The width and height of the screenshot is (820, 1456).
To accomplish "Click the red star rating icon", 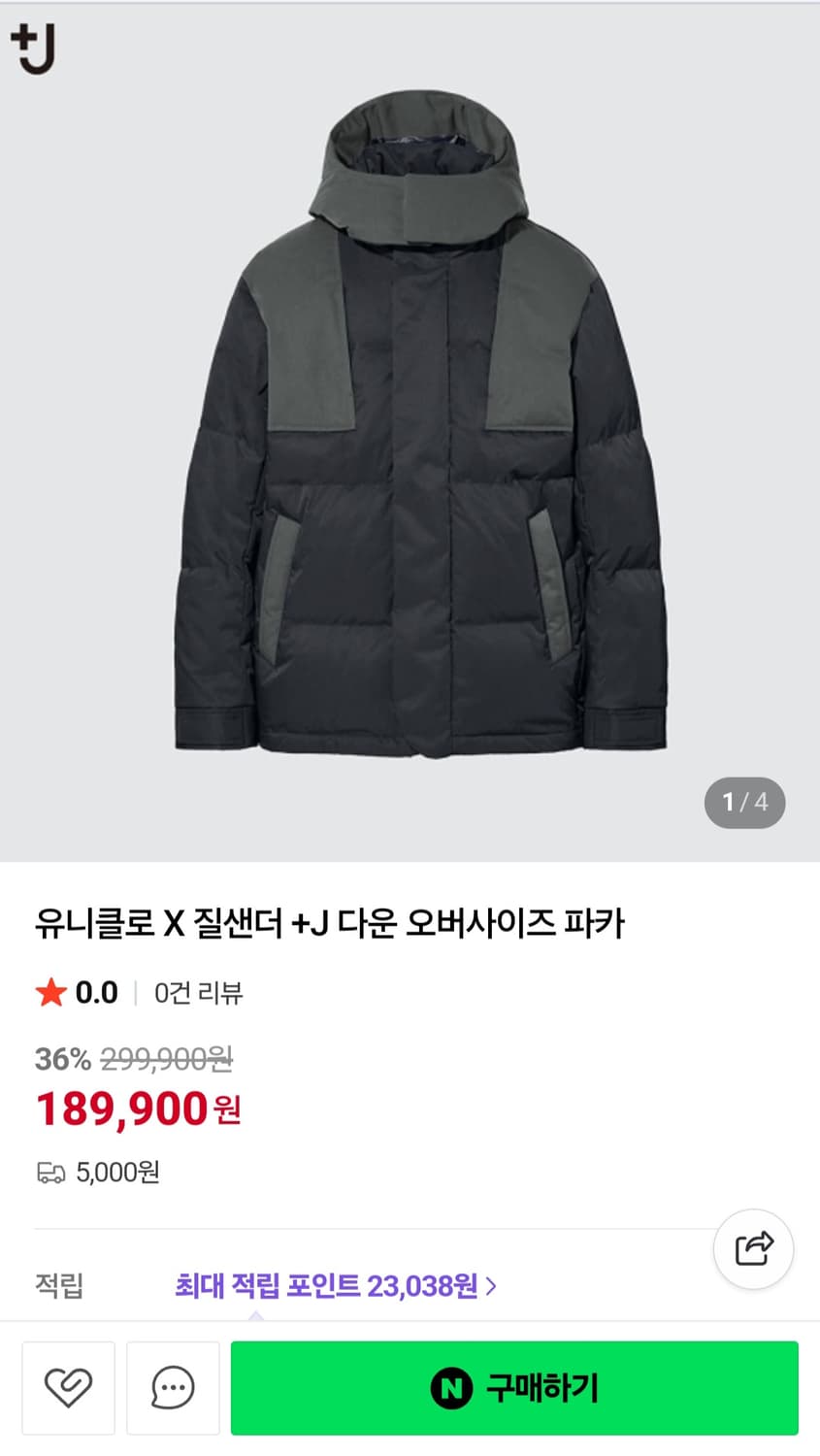I will [x=49, y=992].
